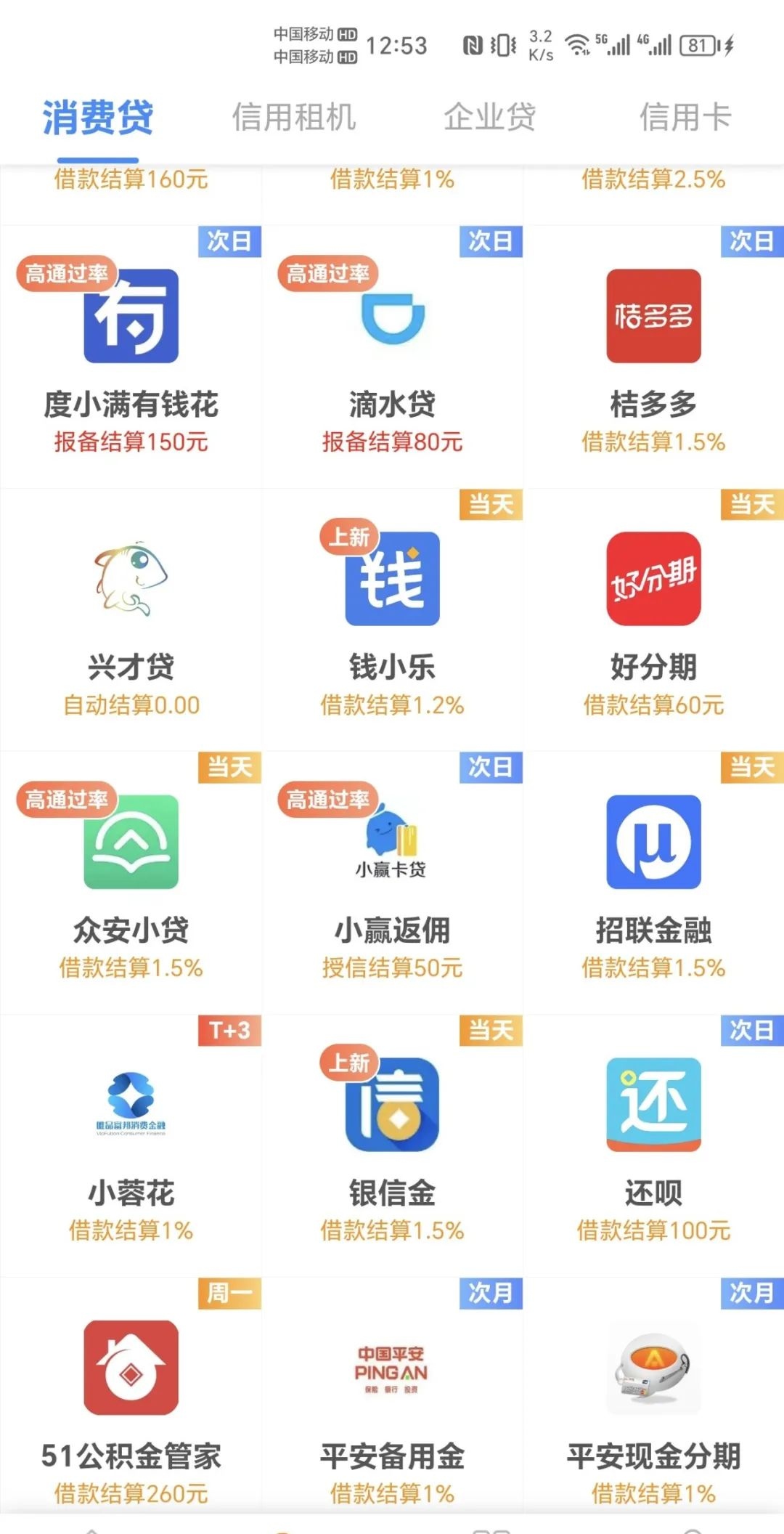Switch to the 信用卡 tab
Image resolution: width=784 pixels, height=1534 pixels.
685,117
